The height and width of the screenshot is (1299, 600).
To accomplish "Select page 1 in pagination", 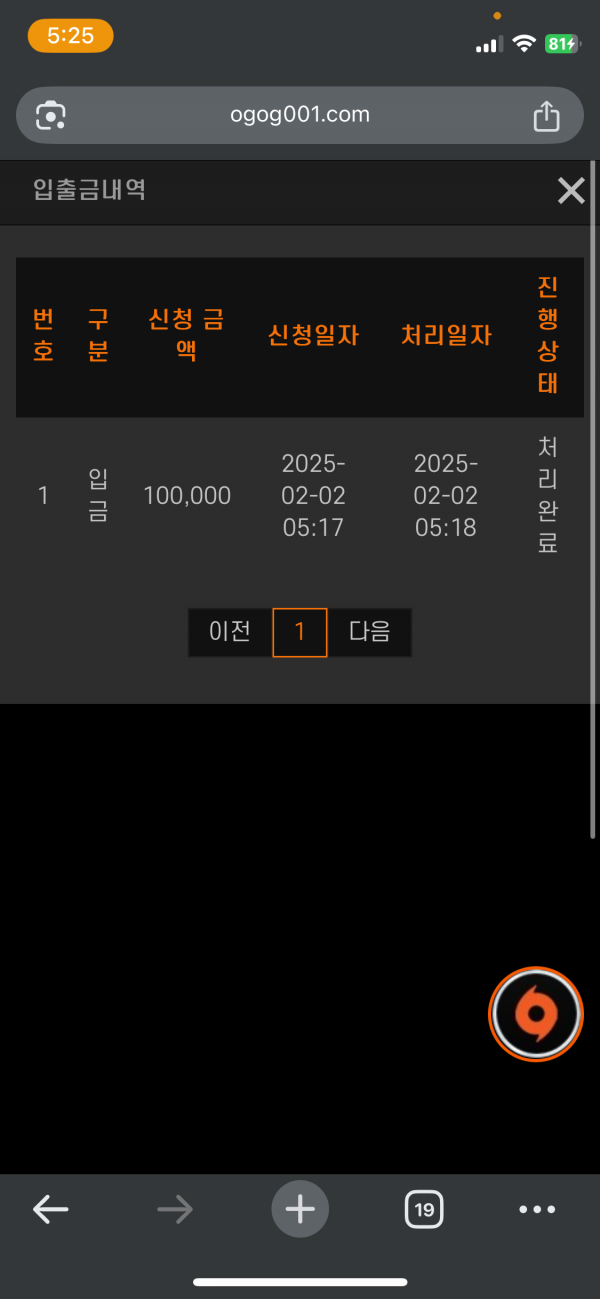I will pos(300,632).
